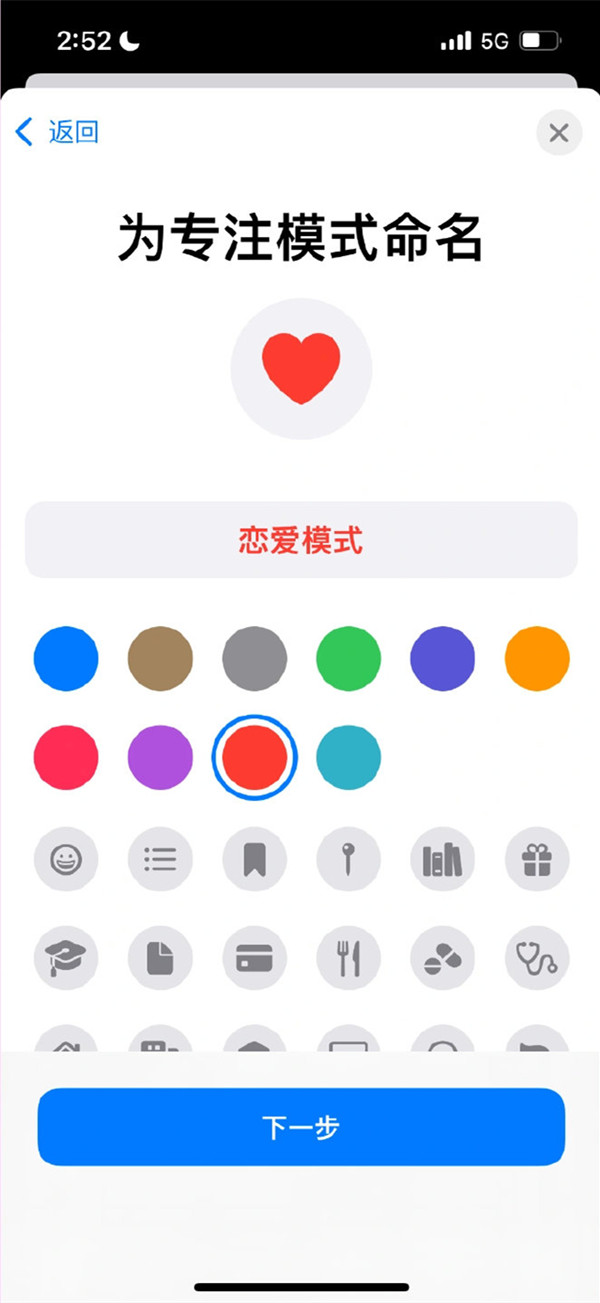
Task: Choose the graduation cap icon
Action: 66,958
